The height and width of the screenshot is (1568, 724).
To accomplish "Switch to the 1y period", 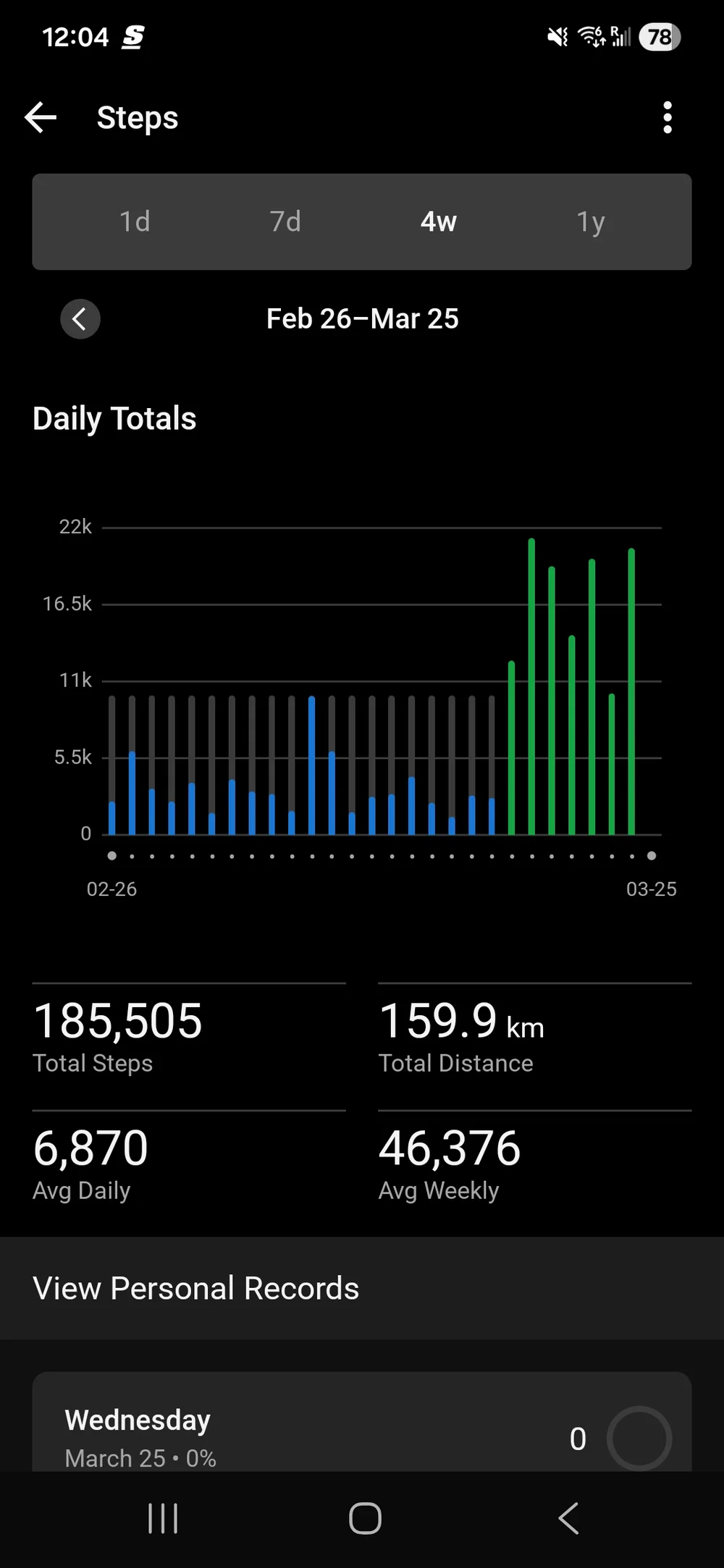I will pos(591,221).
